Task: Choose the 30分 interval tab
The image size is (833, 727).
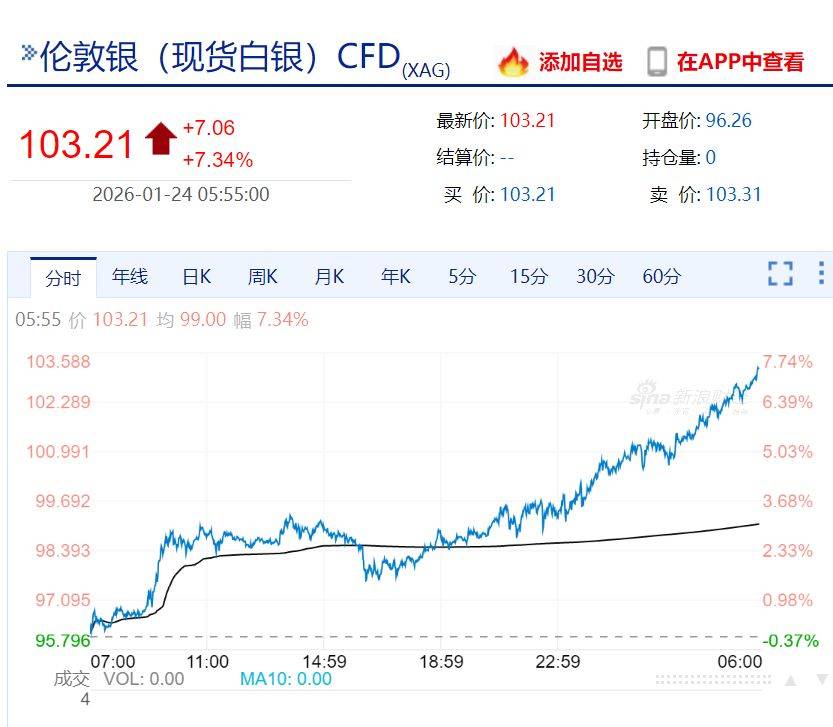Action: (x=595, y=277)
